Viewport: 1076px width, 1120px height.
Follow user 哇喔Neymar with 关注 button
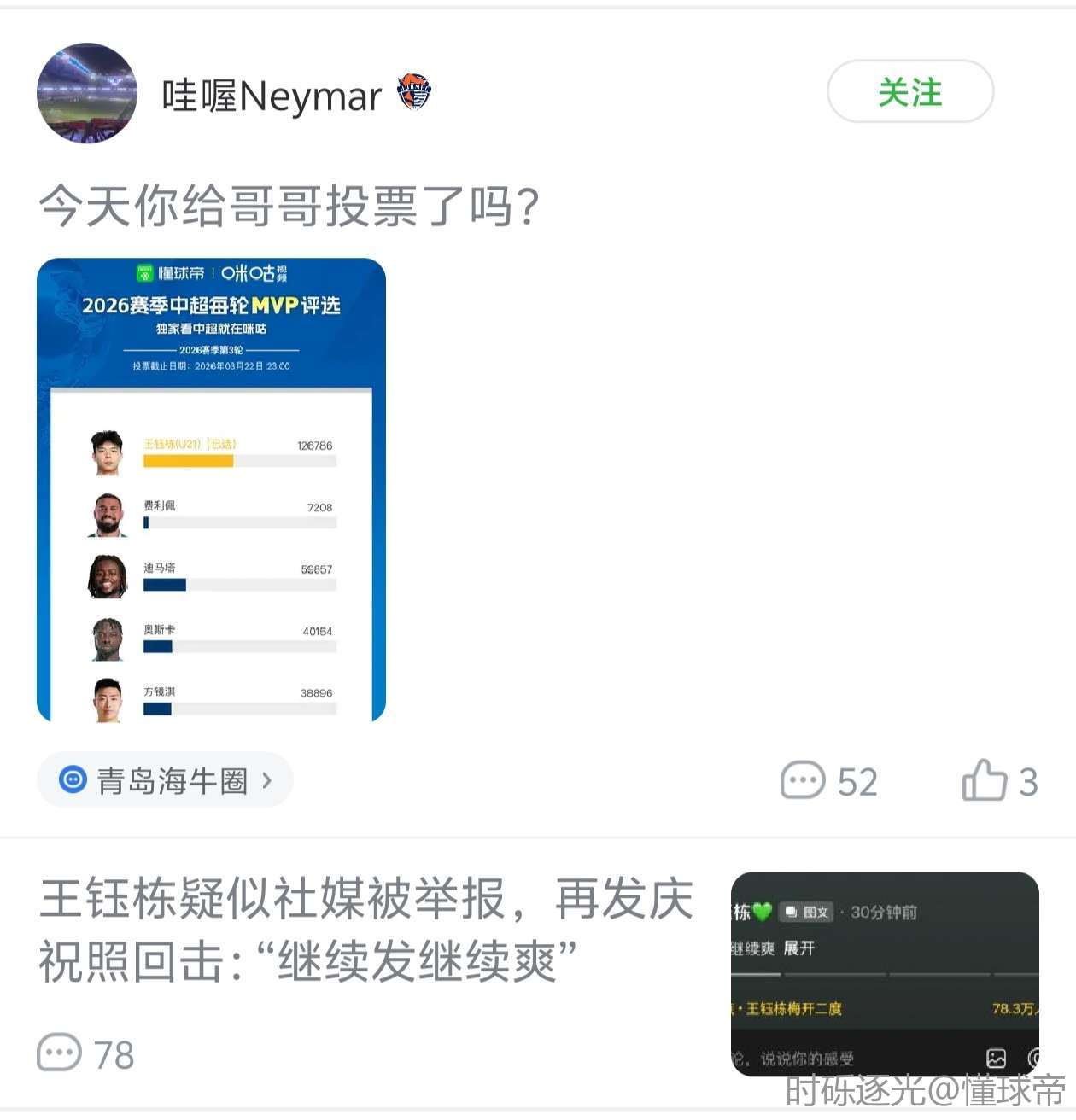(x=909, y=92)
